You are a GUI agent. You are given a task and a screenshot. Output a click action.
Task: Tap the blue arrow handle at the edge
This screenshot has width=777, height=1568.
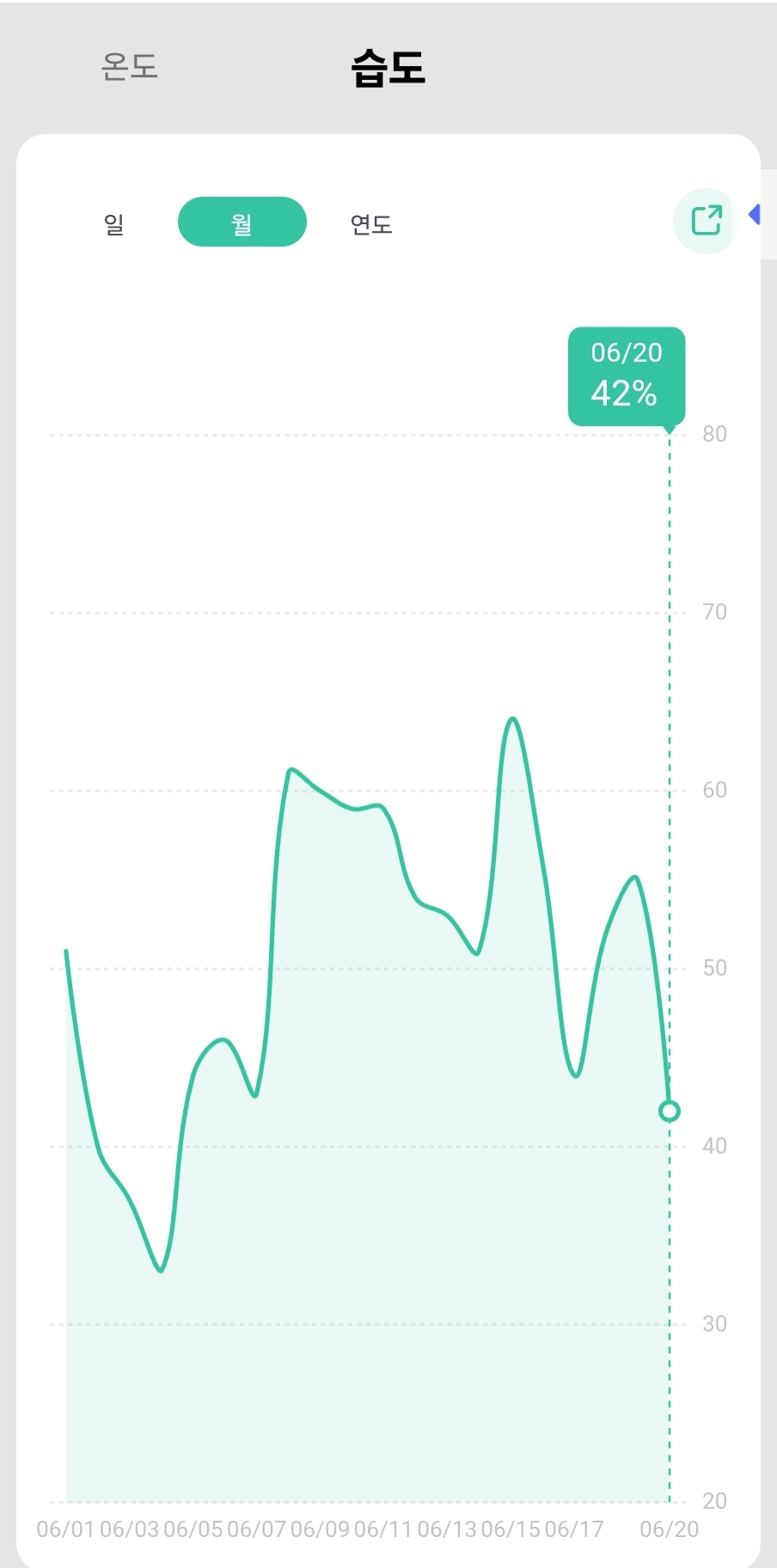point(755,213)
